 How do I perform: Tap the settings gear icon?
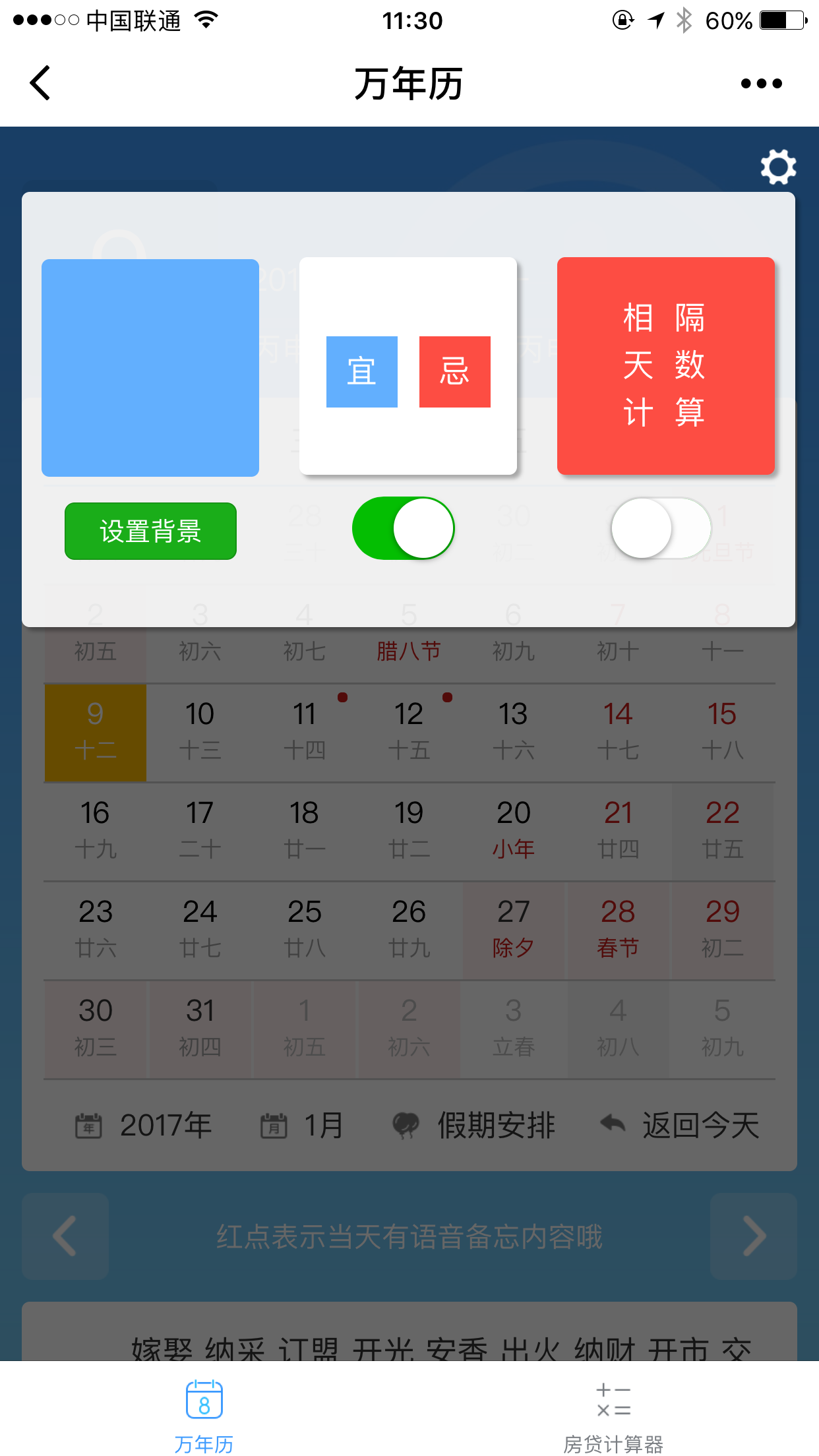click(778, 167)
